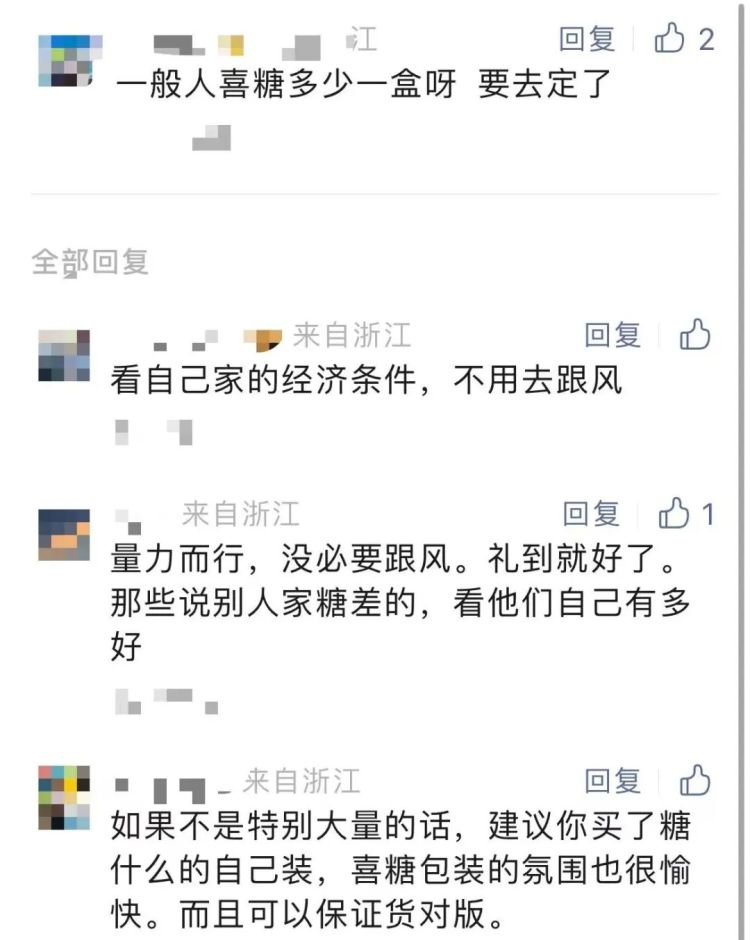Reply to the comment starting 如果不是特别大量的话
This screenshot has width=750, height=940.
pyautogui.click(x=613, y=780)
